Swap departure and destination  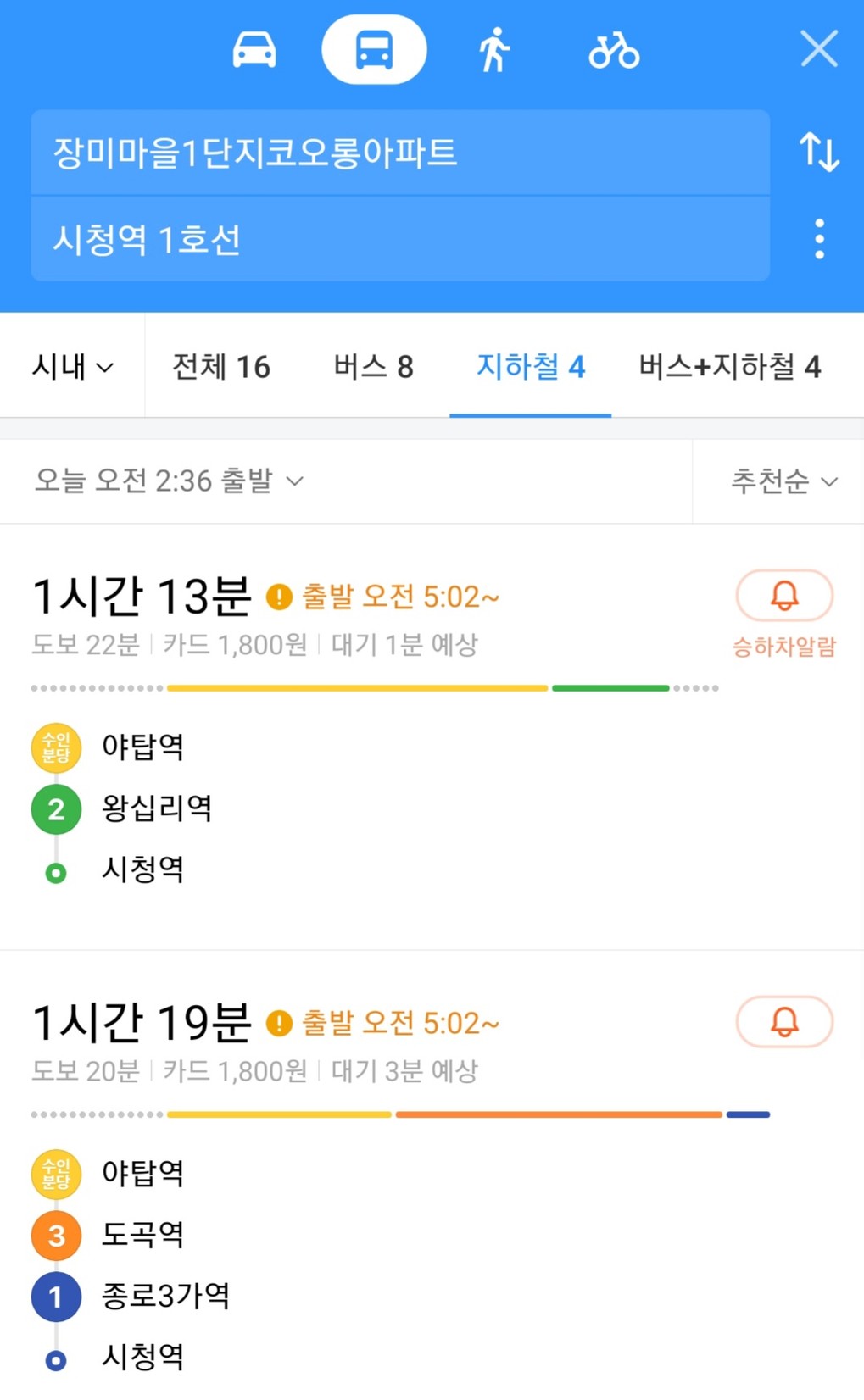[819, 153]
